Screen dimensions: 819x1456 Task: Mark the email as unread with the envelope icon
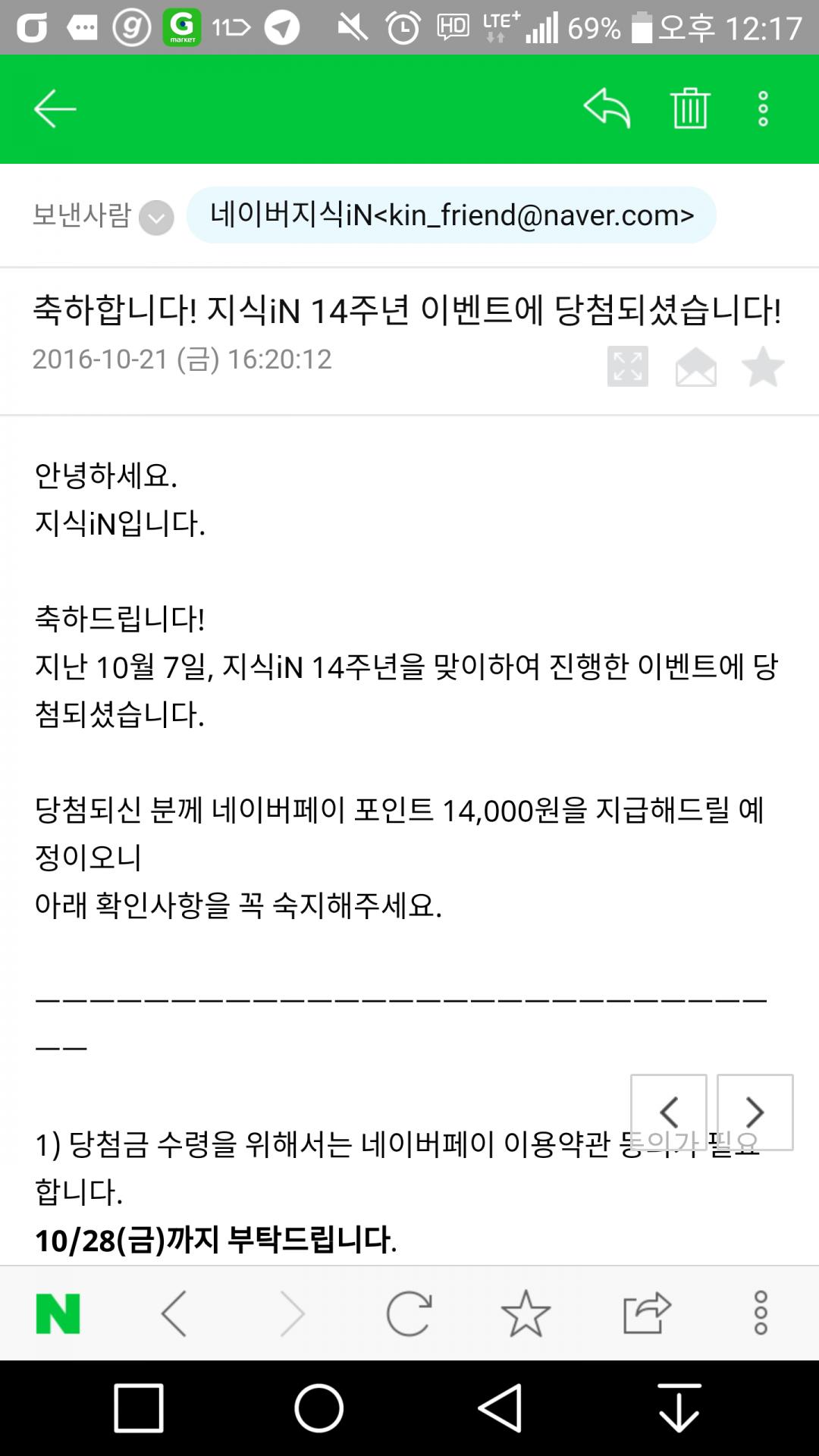pos(695,367)
